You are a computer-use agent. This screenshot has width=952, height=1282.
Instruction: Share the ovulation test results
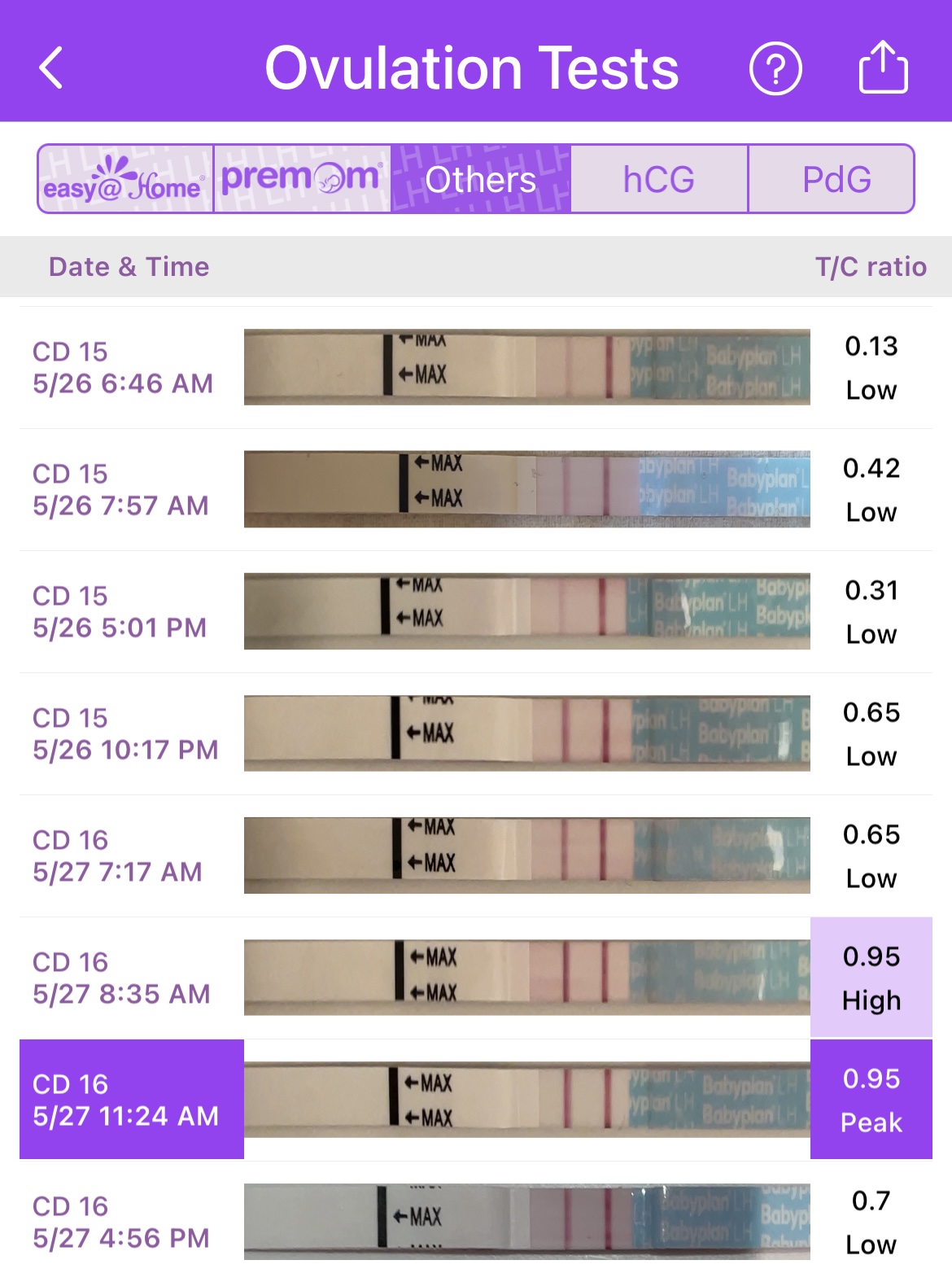[x=883, y=68]
